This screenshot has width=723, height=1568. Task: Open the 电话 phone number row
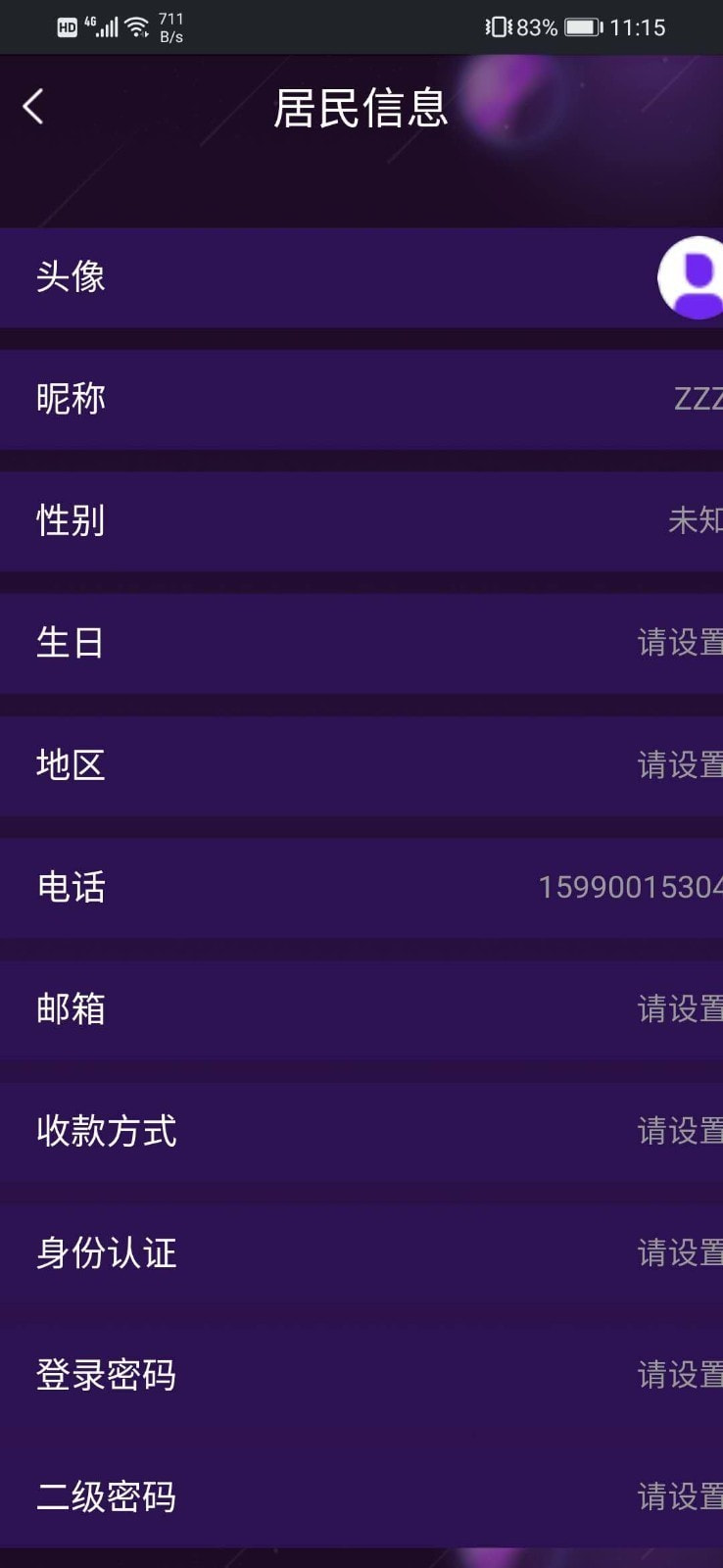[x=361, y=888]
